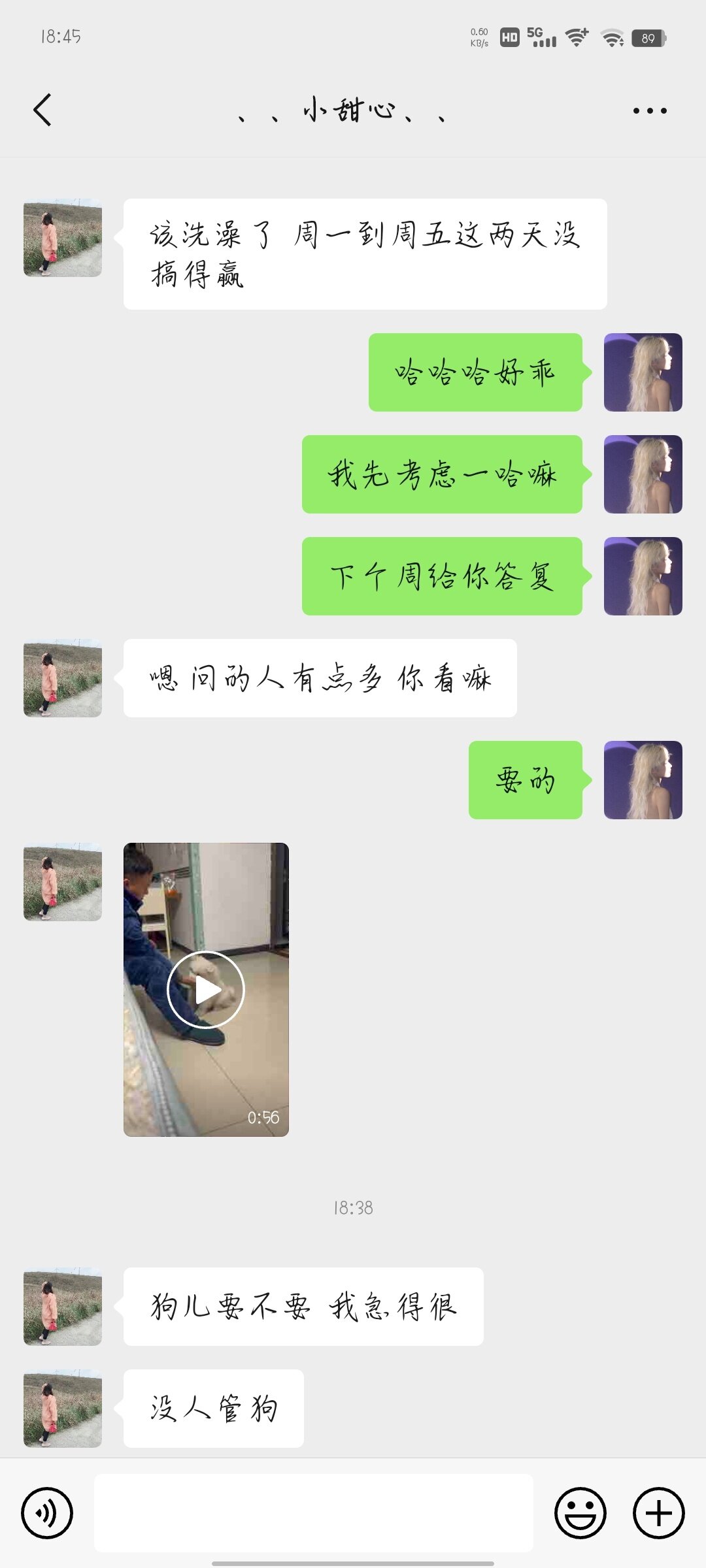The height and width of the screenshot is (1568, 706).
Task: Play the 0:56 video message
Action: [206, 989]
